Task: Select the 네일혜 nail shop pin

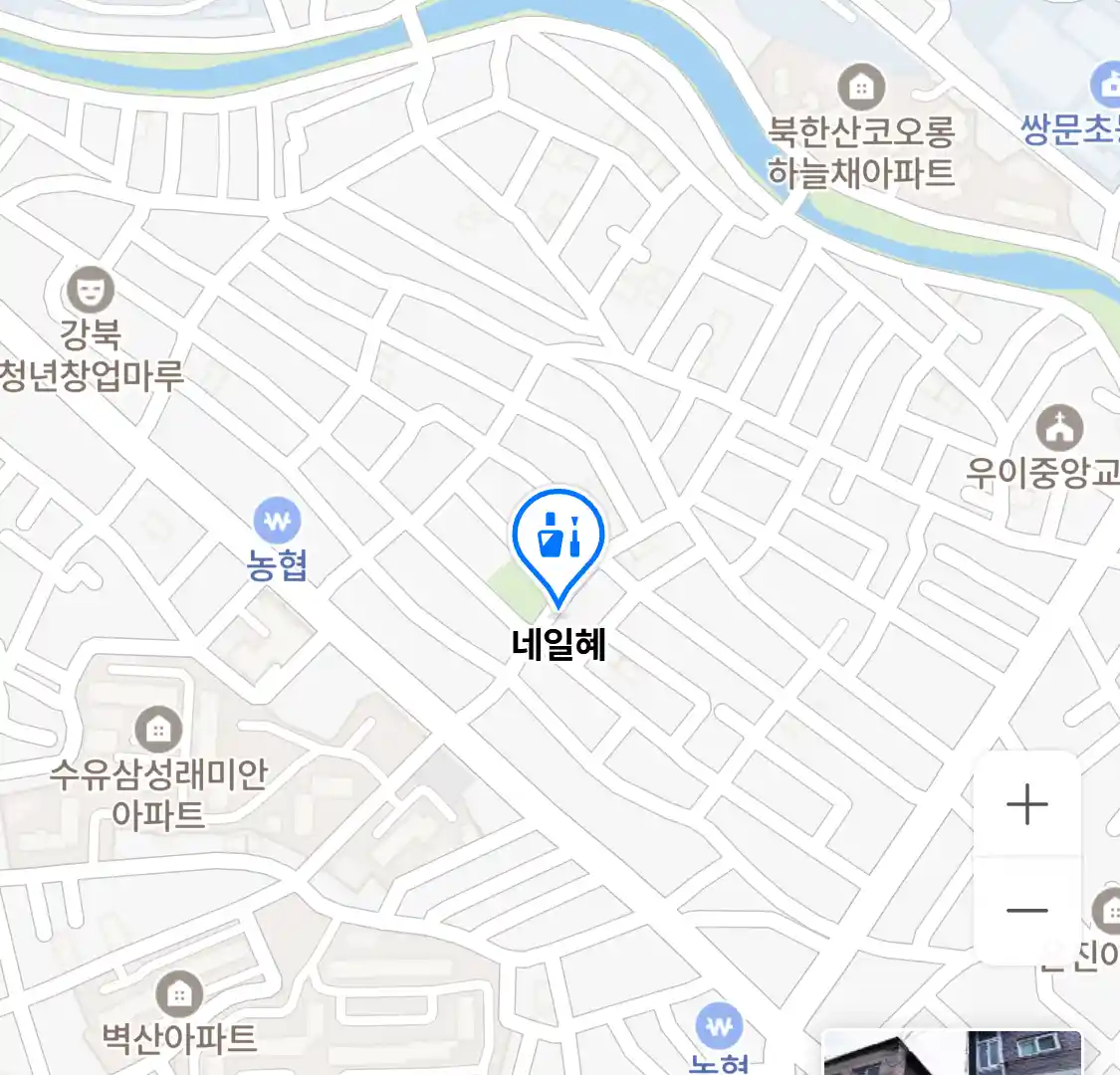Action: (559, 538)
